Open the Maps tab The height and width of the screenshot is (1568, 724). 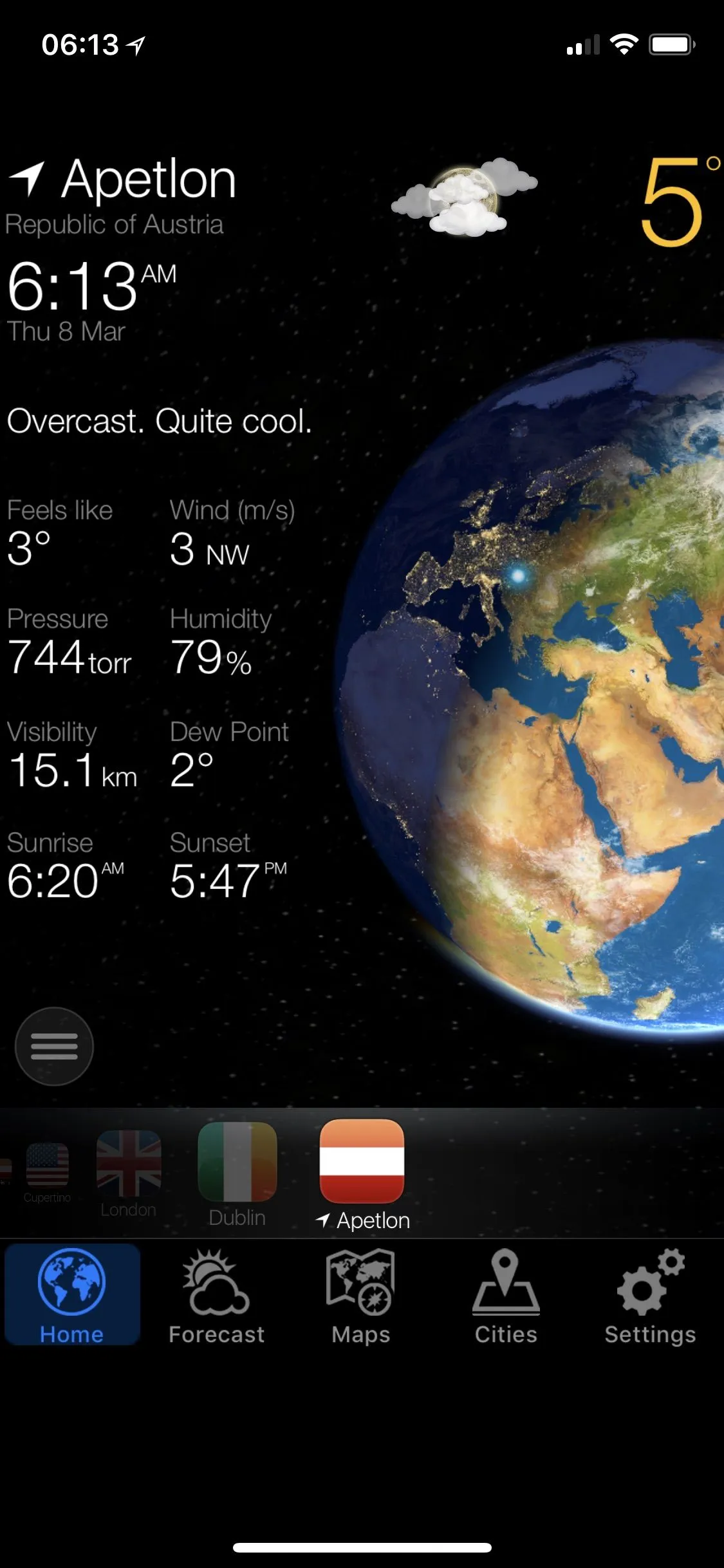pyautogui.click(x=361, y=1295)
